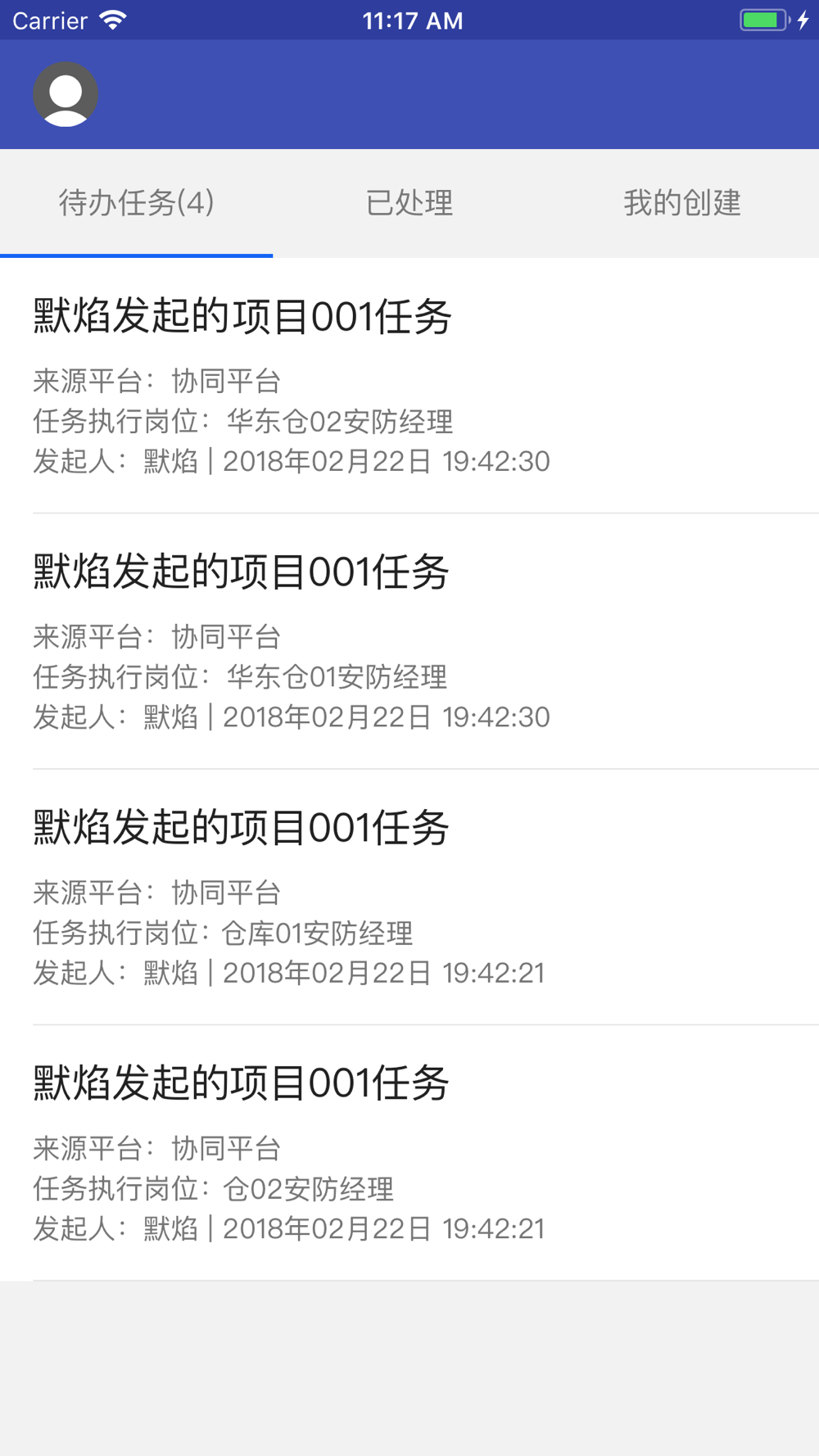Viewport: 819px width, 1456px height.
Task: Open the task for 华东仓02安防经理
Action: [x=409, y=386]
